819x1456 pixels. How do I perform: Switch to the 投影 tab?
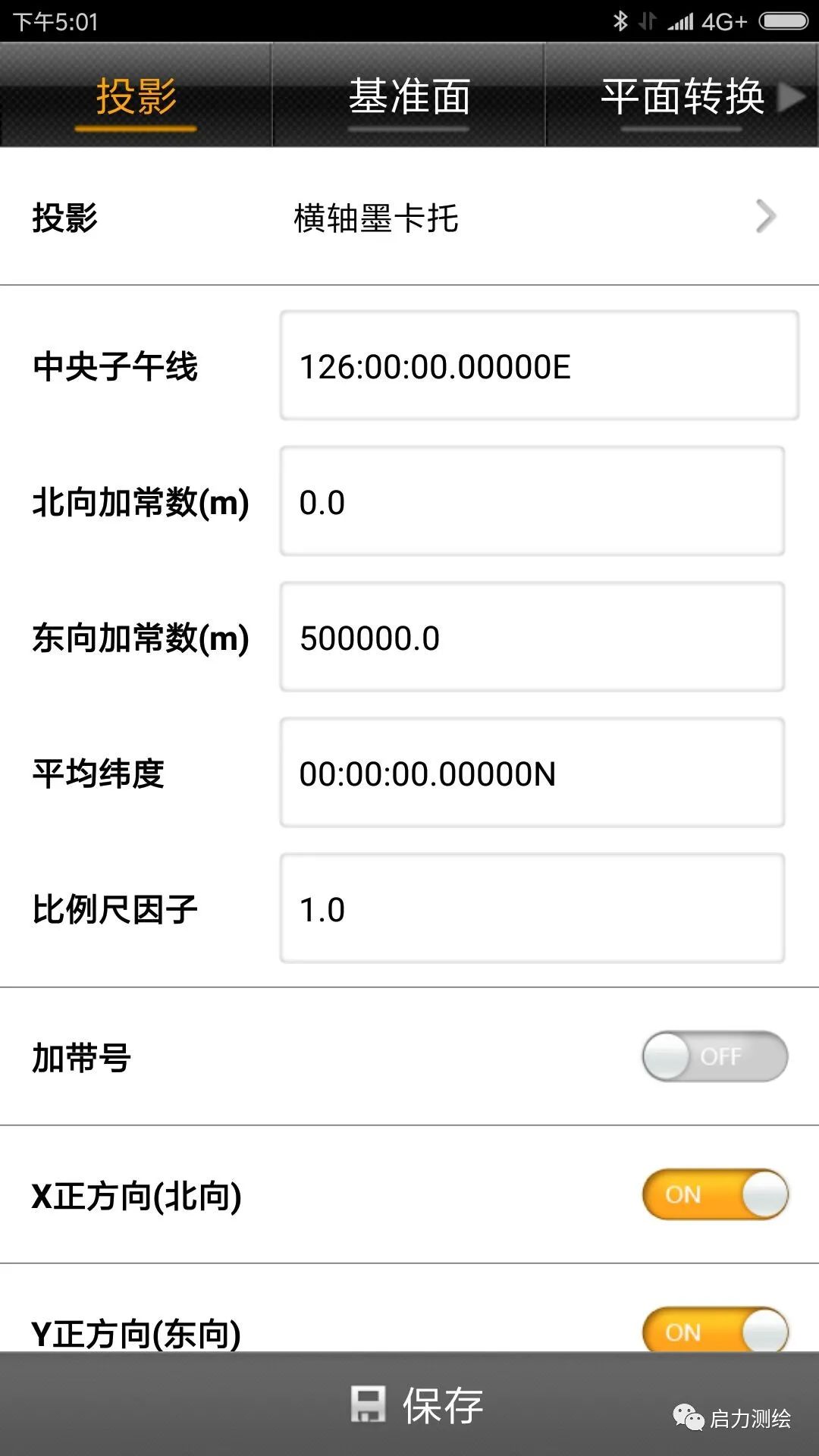point(136,97)
